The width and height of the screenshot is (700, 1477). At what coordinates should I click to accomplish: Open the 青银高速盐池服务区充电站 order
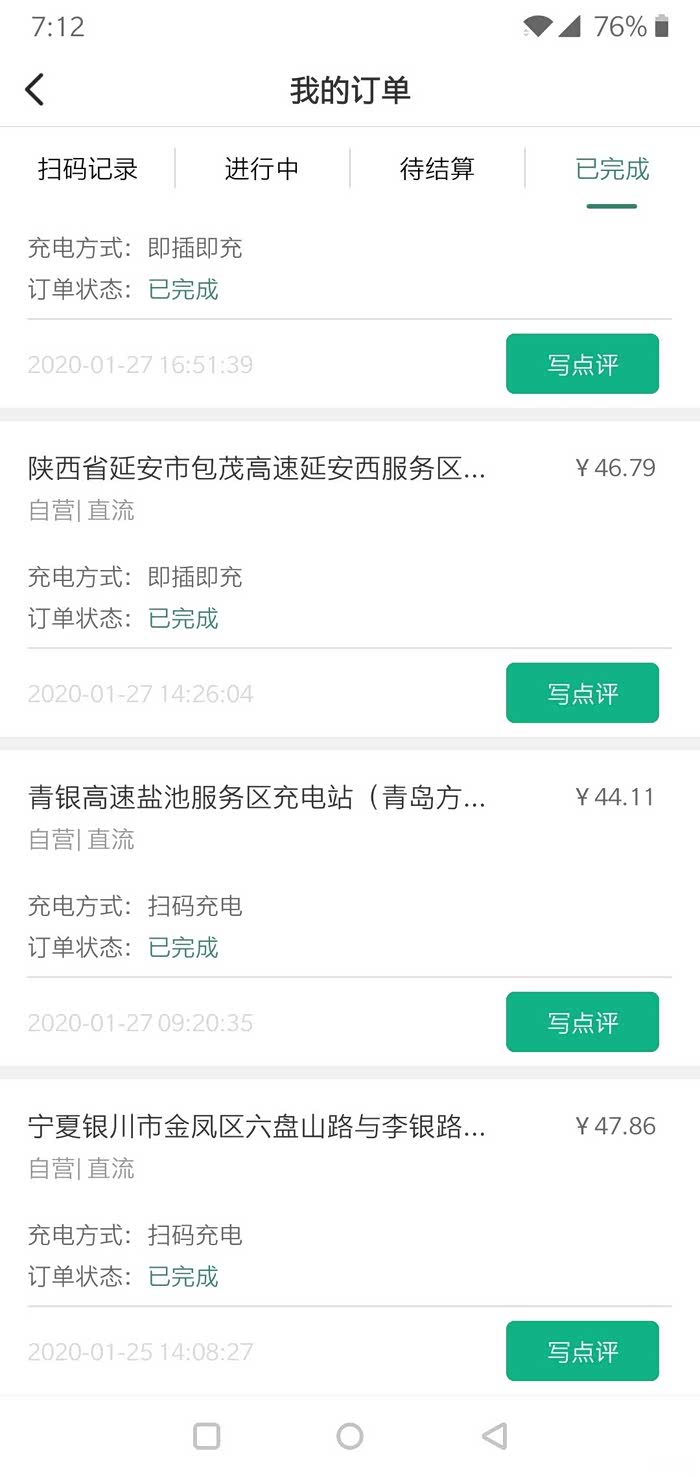(x=257, y=797)
